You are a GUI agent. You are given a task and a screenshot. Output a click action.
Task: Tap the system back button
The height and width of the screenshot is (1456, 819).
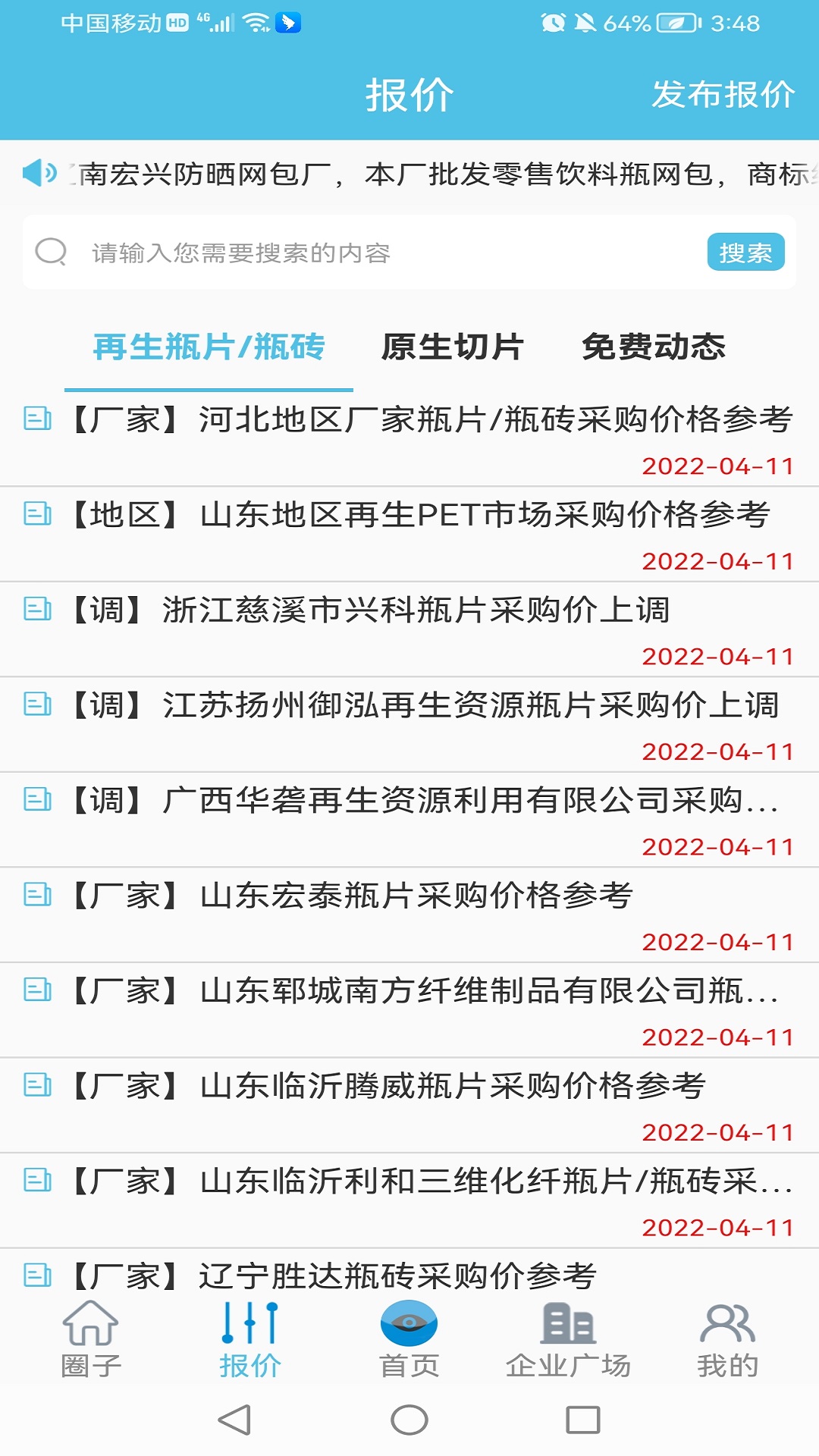[235, 1420]
